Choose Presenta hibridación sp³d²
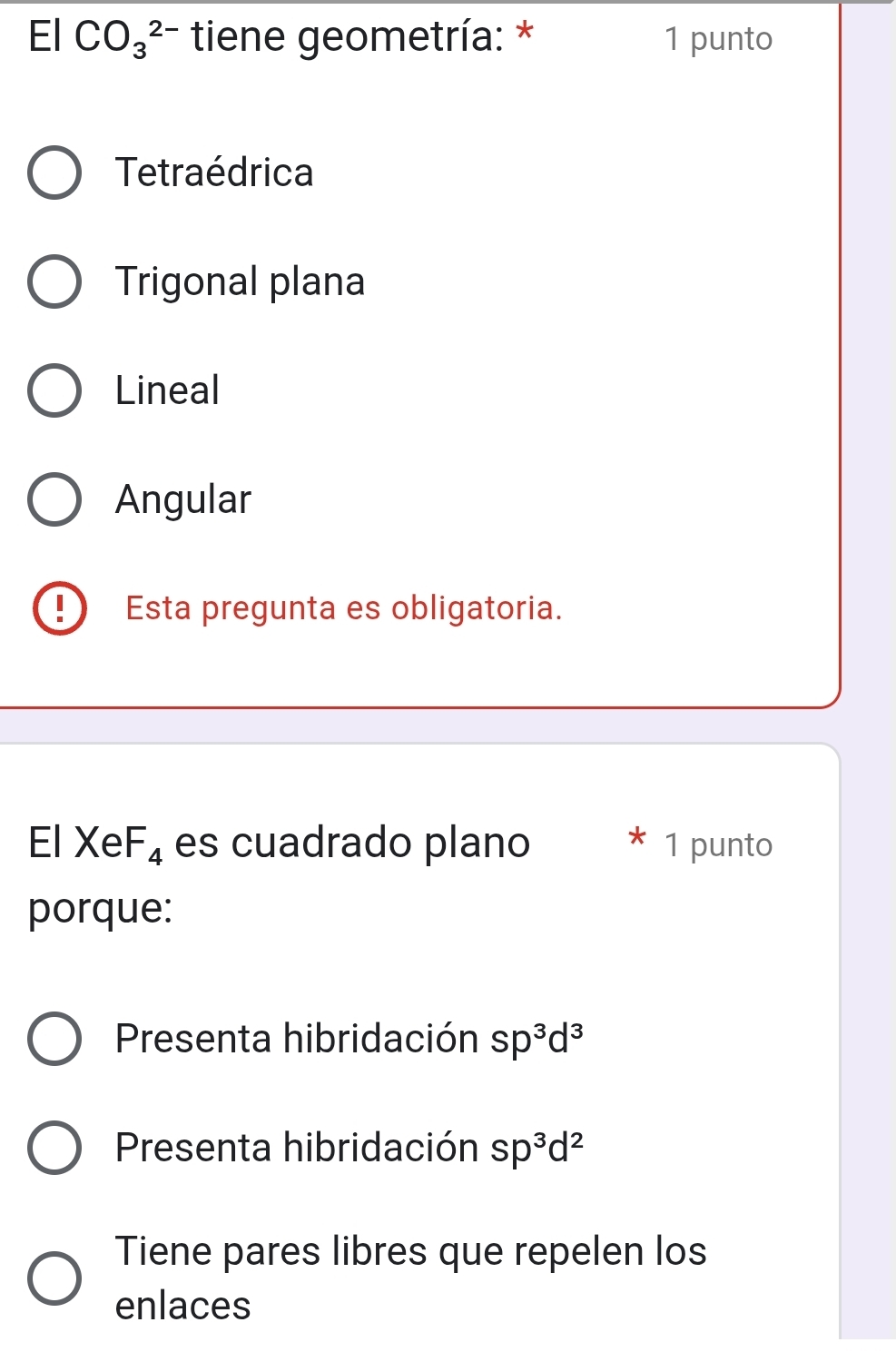The height and width of the screenshot is (1352, 896). tap(54, 1148)
